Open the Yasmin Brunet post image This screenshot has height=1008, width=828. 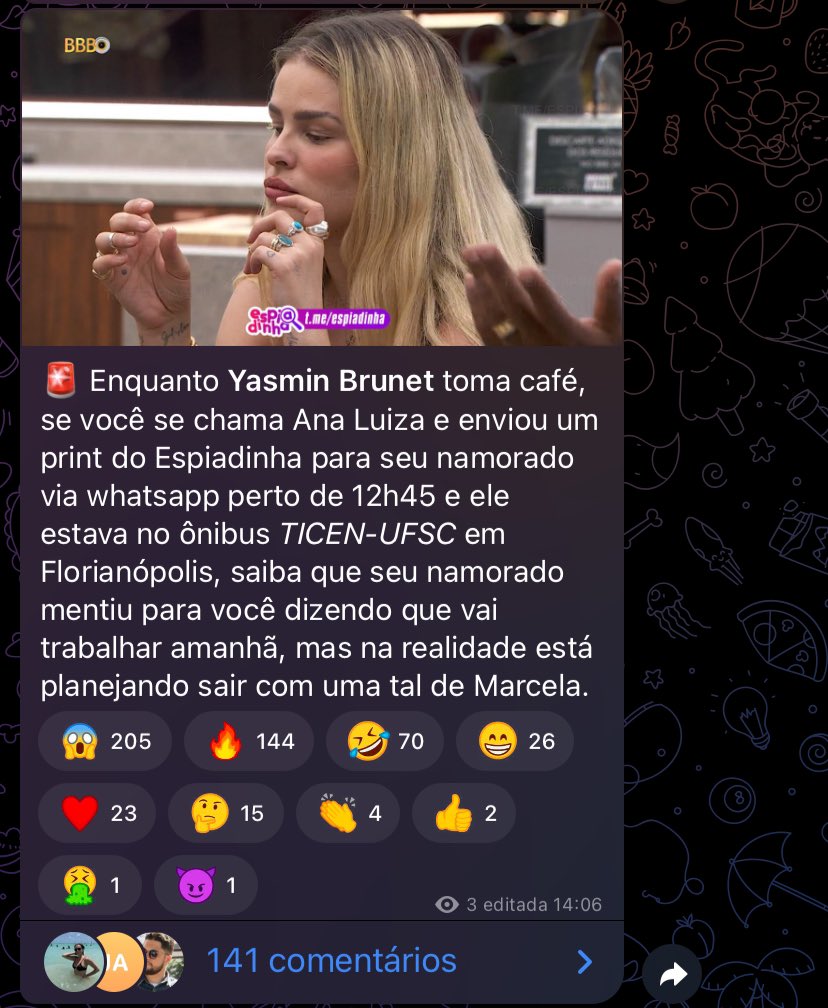point(321,178)
